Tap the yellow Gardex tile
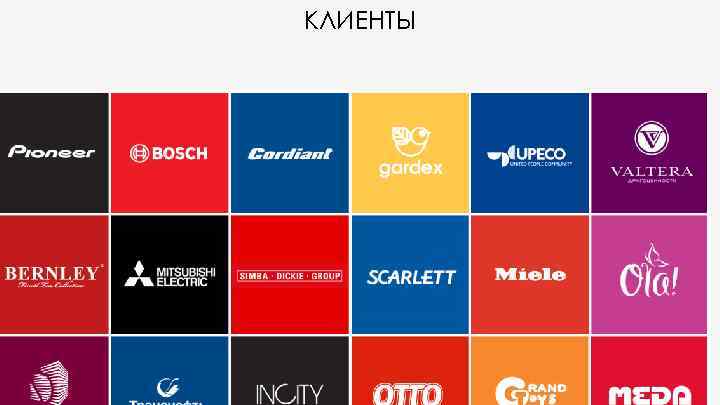 point(411,153)
